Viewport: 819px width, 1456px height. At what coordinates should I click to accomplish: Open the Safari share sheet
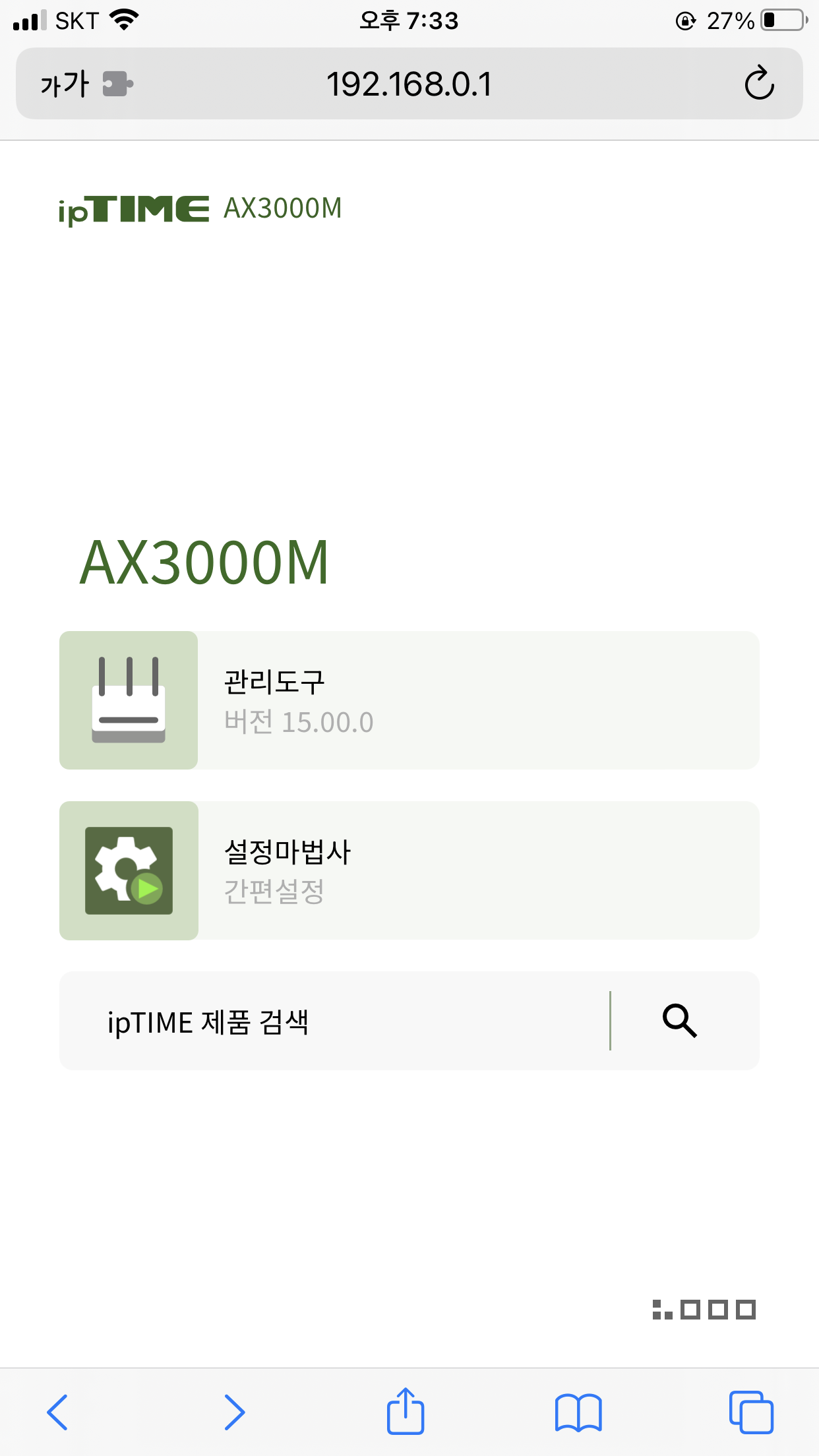[x=405, y=1410]
